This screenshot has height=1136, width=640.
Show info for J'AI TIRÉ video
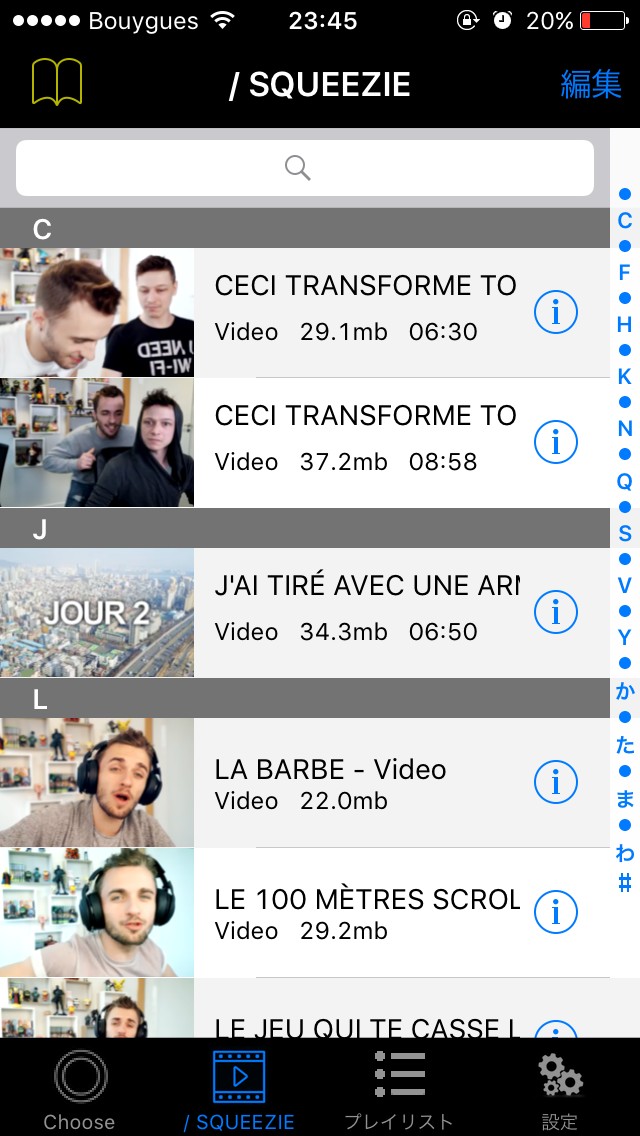click(x=556, y=611)
